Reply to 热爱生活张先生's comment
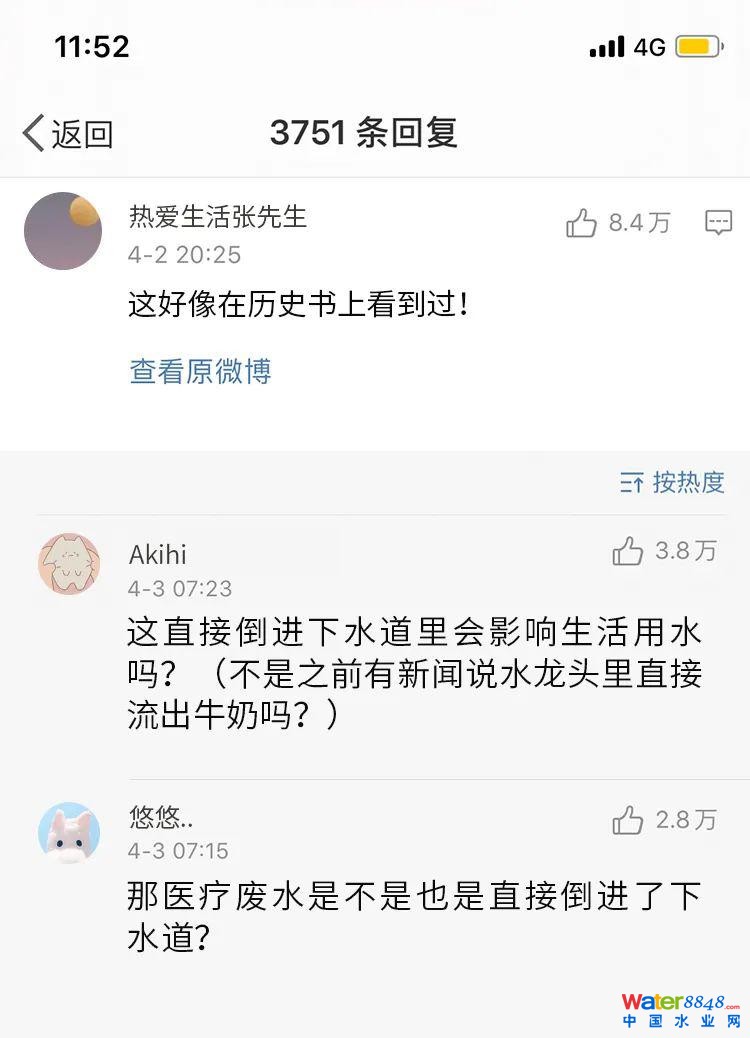The width and height of the screenshot is (750, 1038). coord(718,223)
